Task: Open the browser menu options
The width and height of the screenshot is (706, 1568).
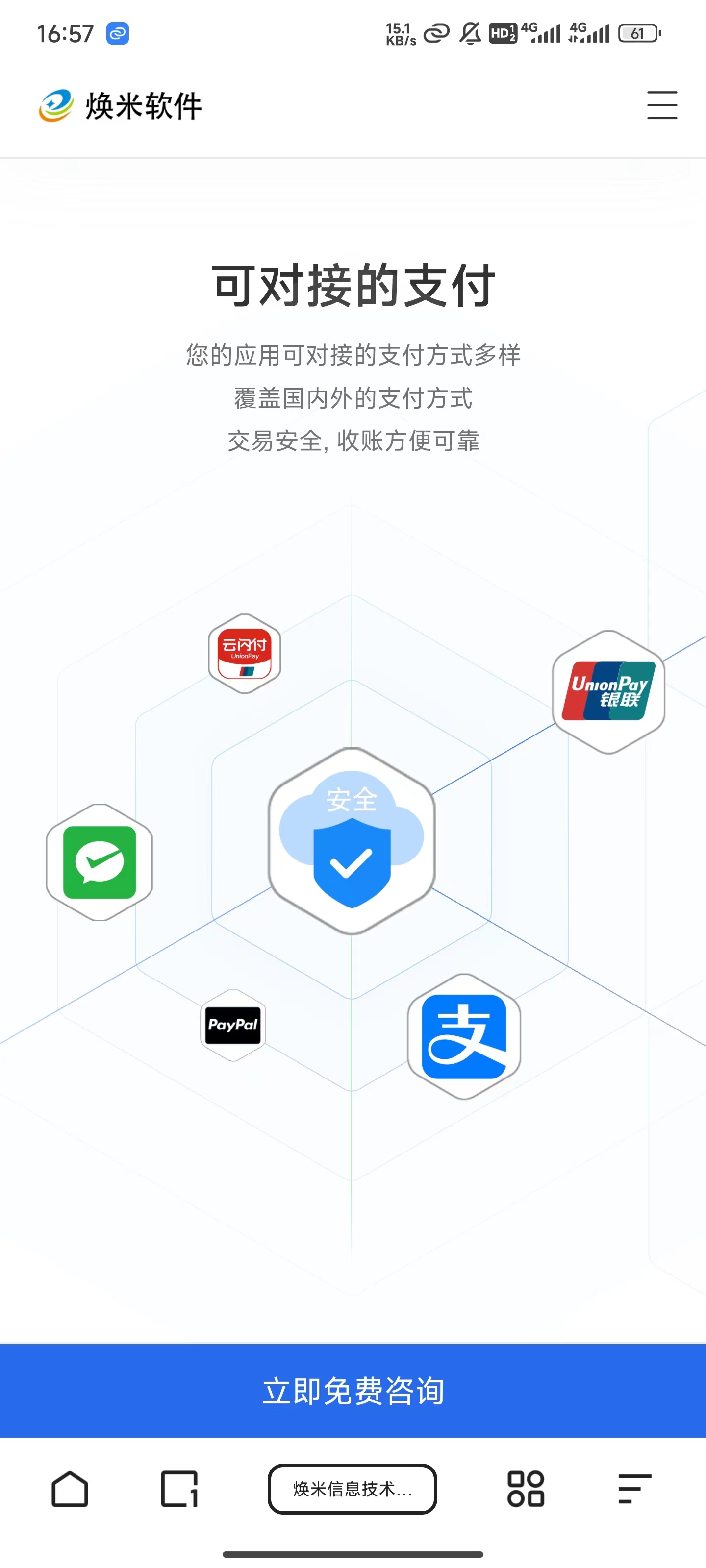Action: pos(634,1489)
